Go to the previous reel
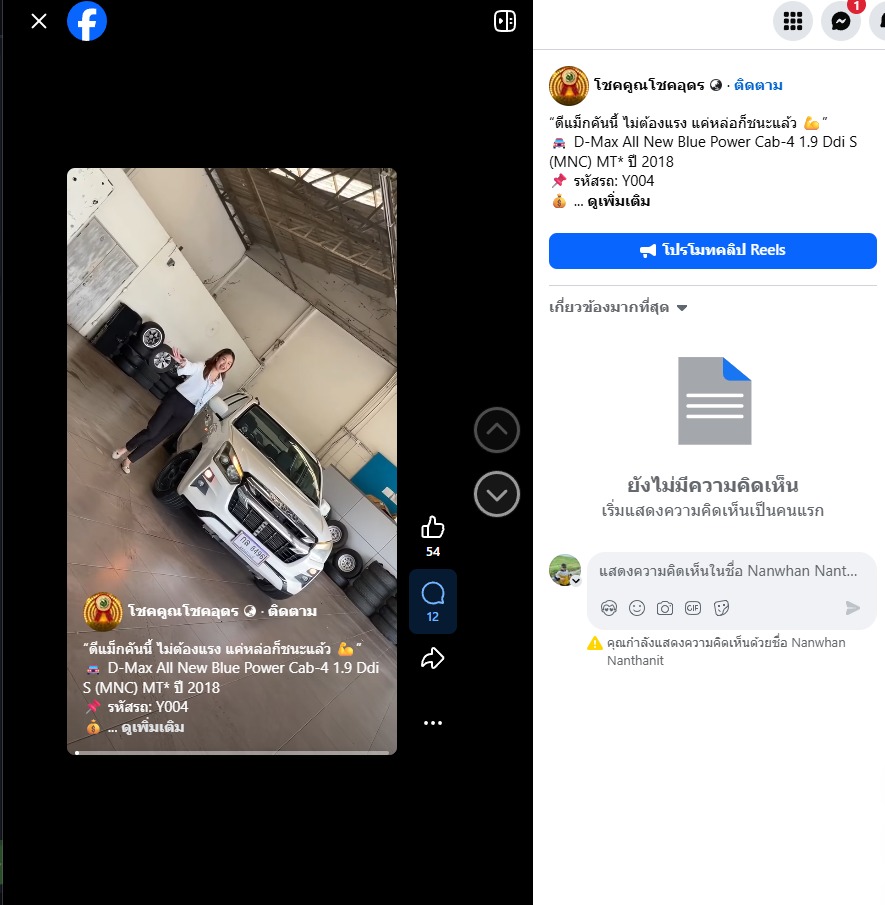885x905 pixels. coord(497,431)
